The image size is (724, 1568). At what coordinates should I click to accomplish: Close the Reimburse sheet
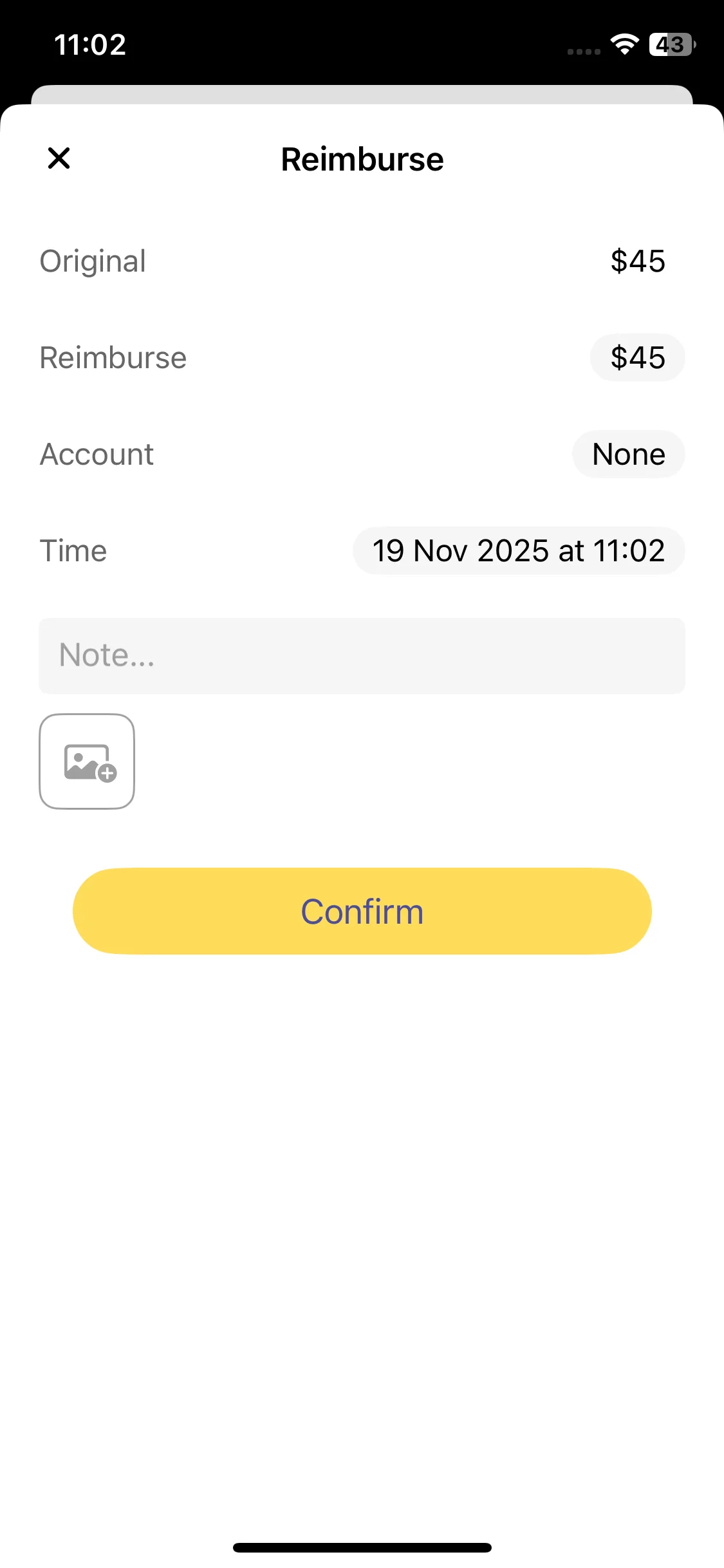pyautogui.click(x=59, y=158)
